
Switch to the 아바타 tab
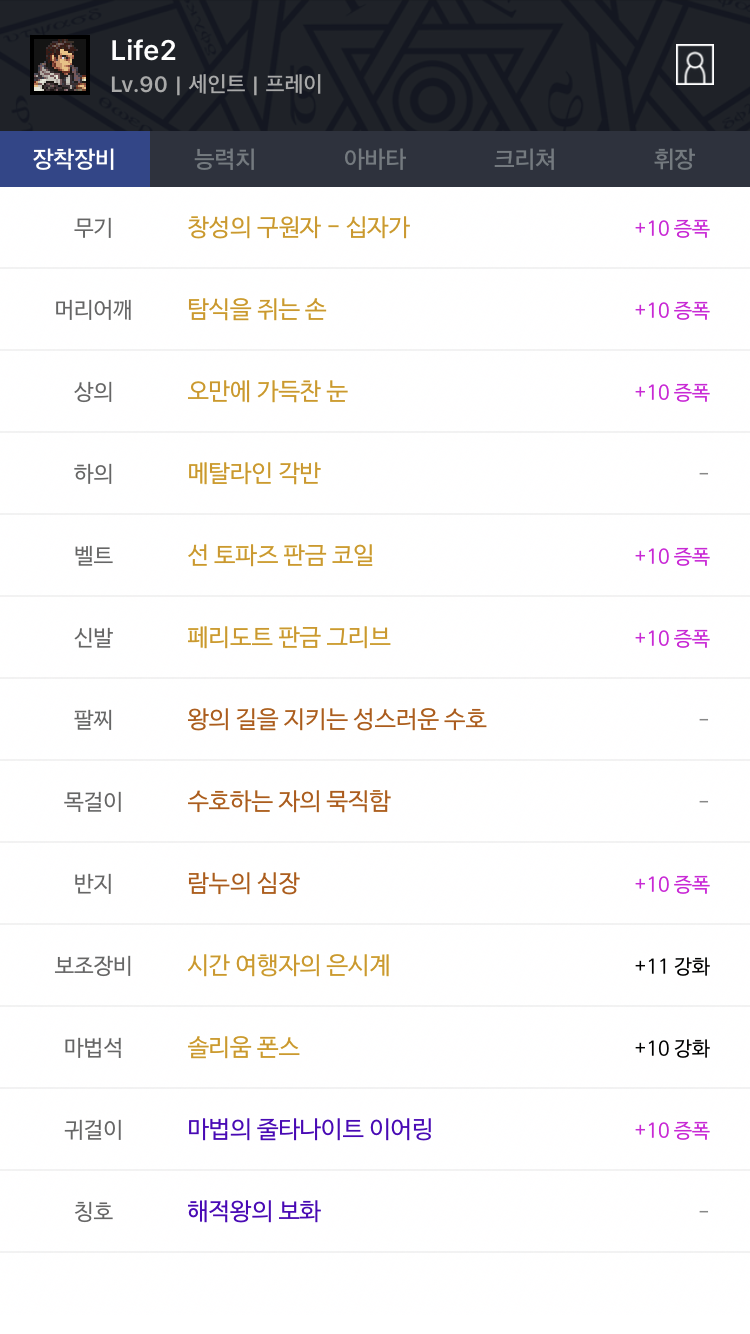(x=375, y=159)
